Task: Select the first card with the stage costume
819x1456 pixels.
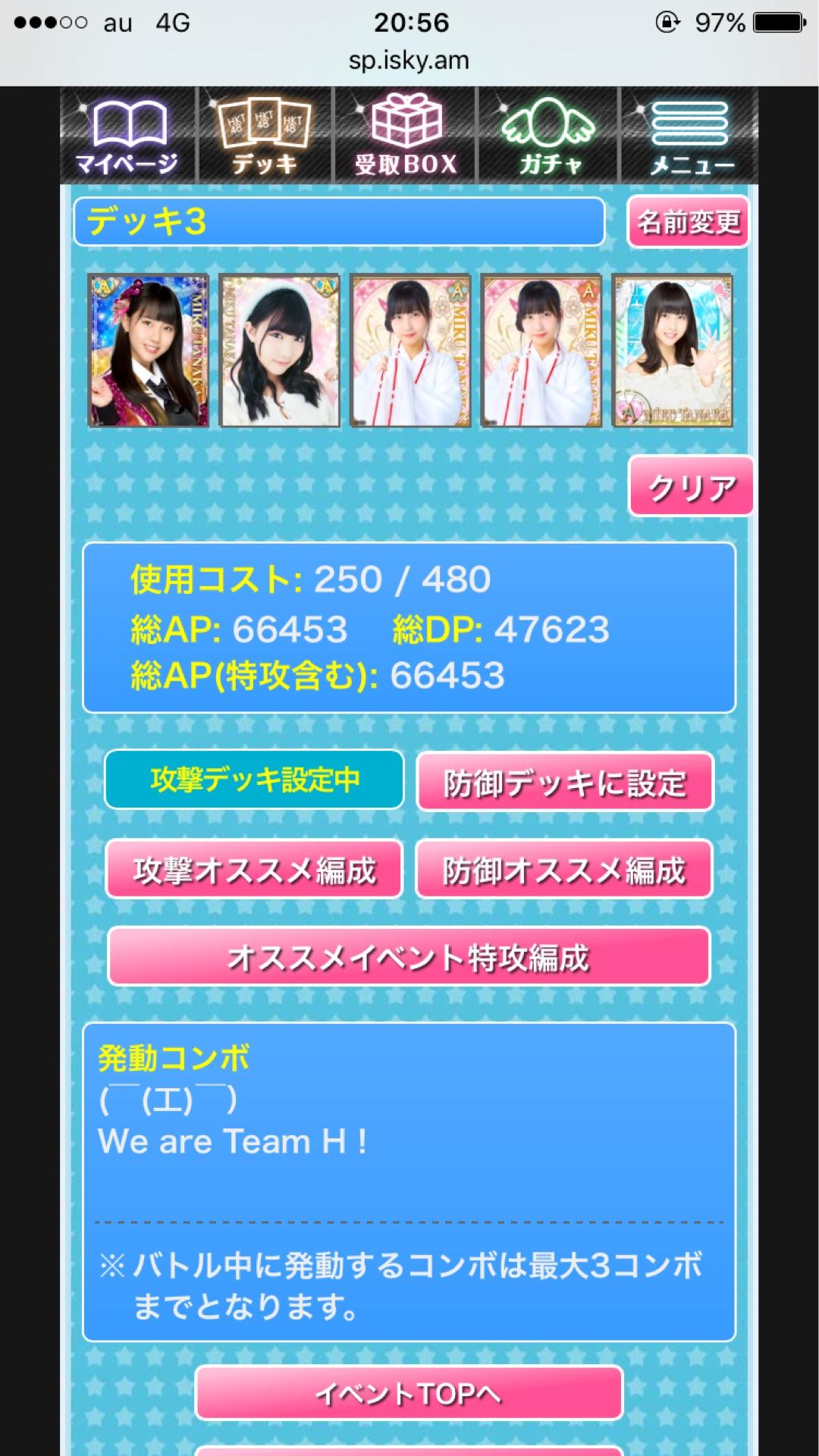Action: [x=149, y=350]
